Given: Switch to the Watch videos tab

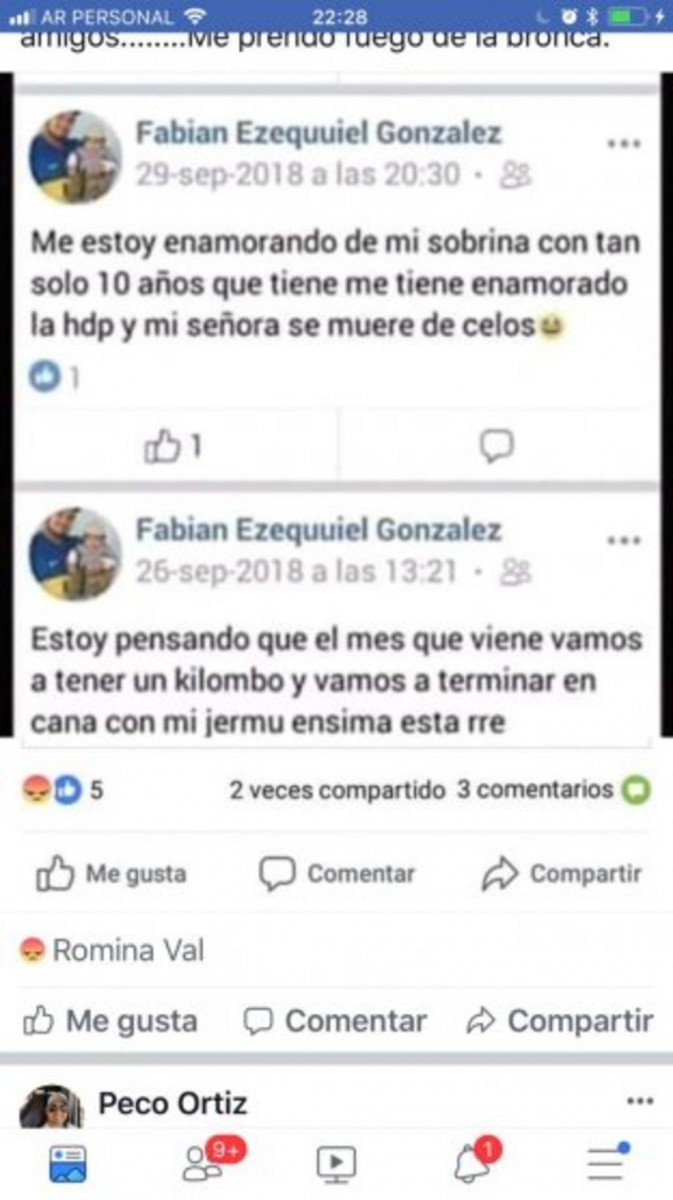Looking at the screenshot, I should click(336, 1164).
